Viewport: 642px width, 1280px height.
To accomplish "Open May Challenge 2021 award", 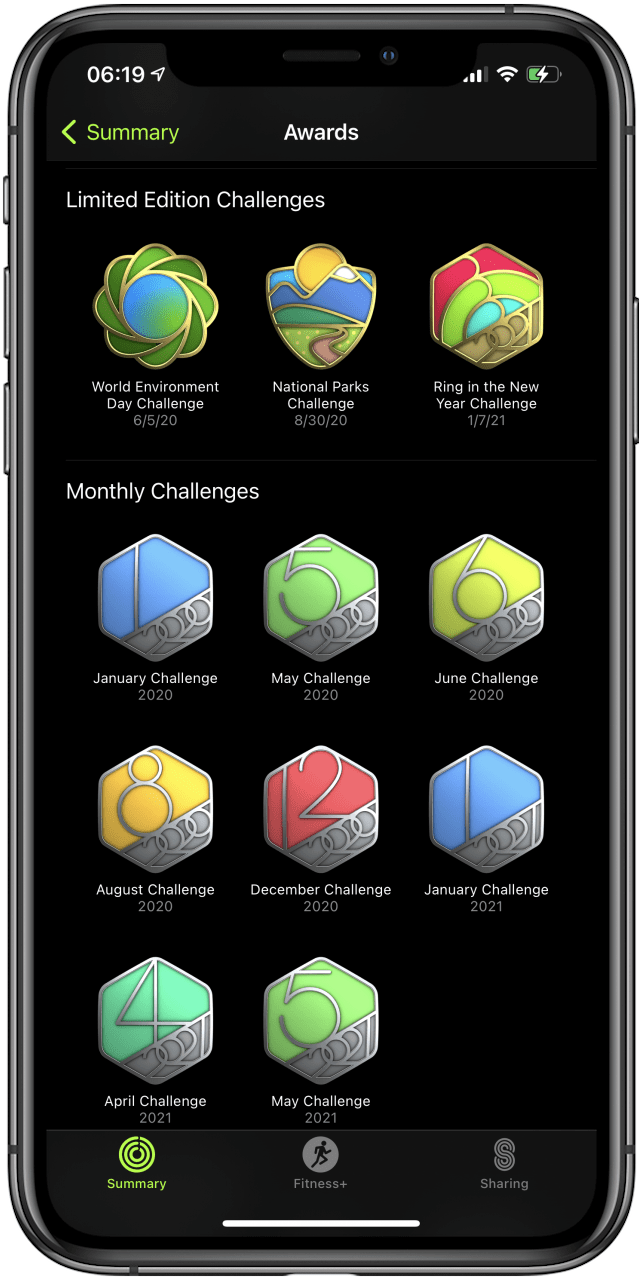I will (321, 1021).
